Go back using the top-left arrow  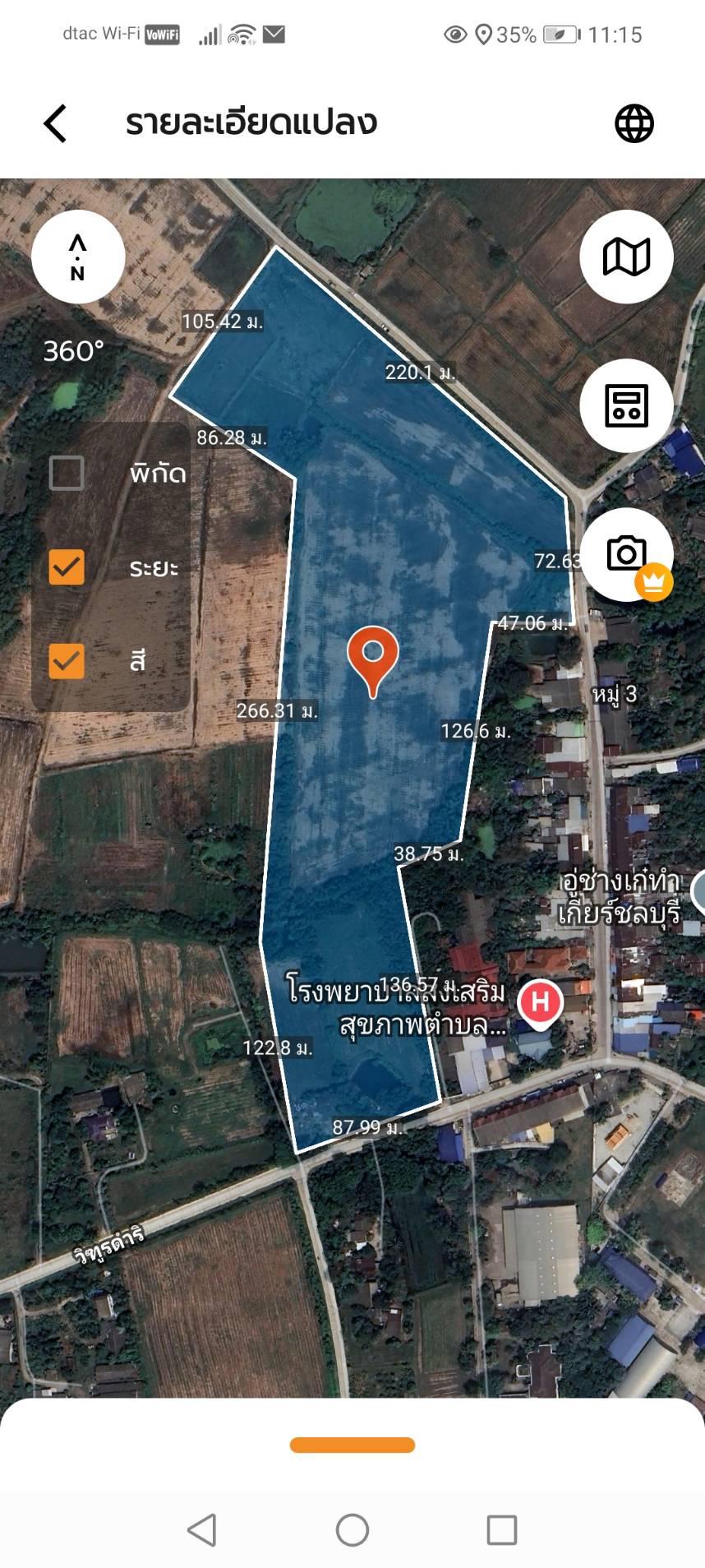coord(55,124)
